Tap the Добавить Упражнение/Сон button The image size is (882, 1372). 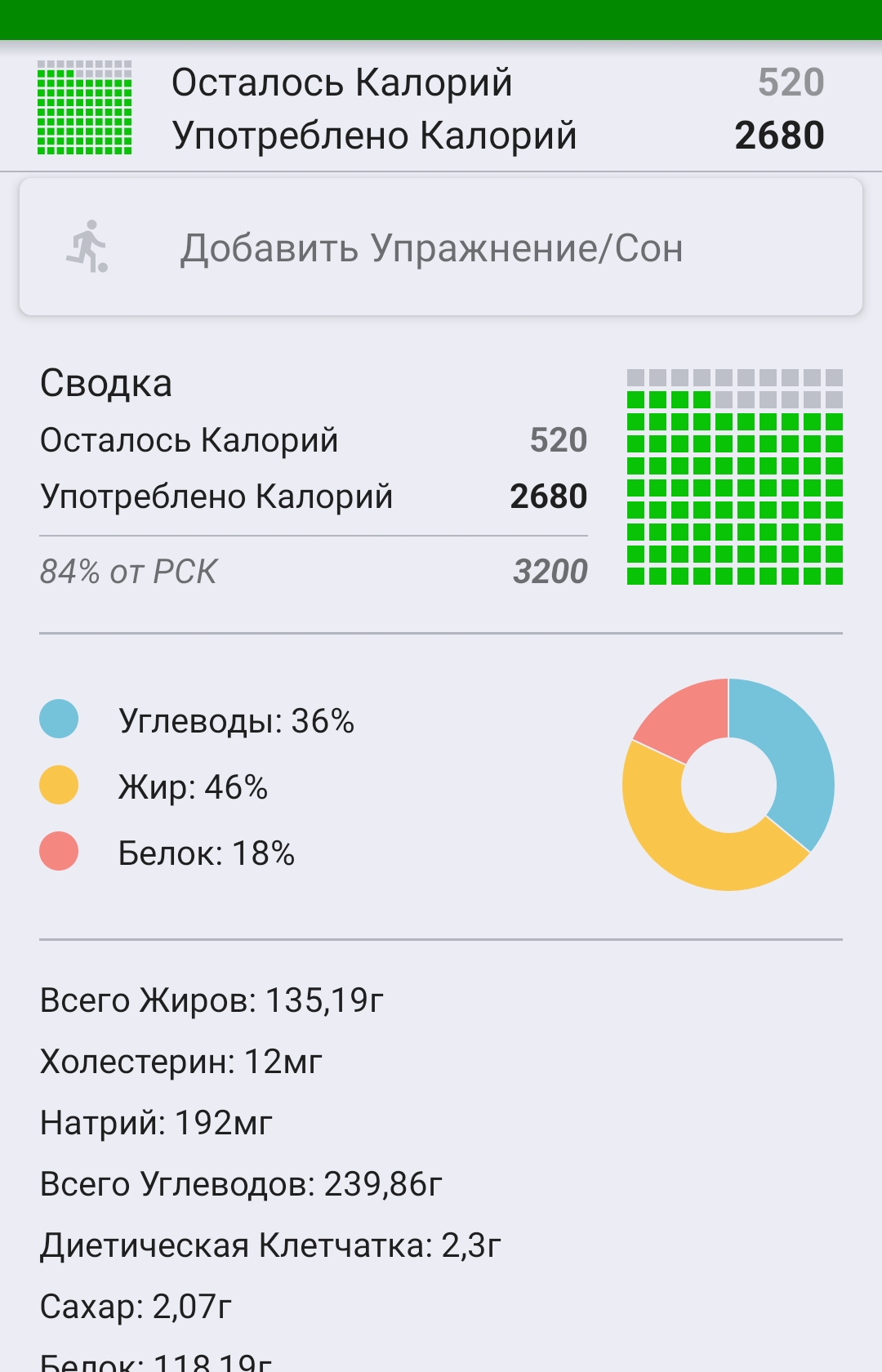coord(441,247)
